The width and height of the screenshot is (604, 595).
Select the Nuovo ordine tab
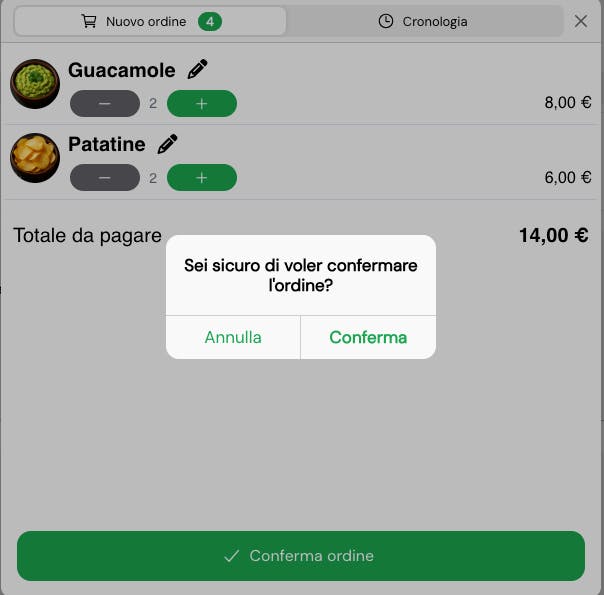point(150,21)
